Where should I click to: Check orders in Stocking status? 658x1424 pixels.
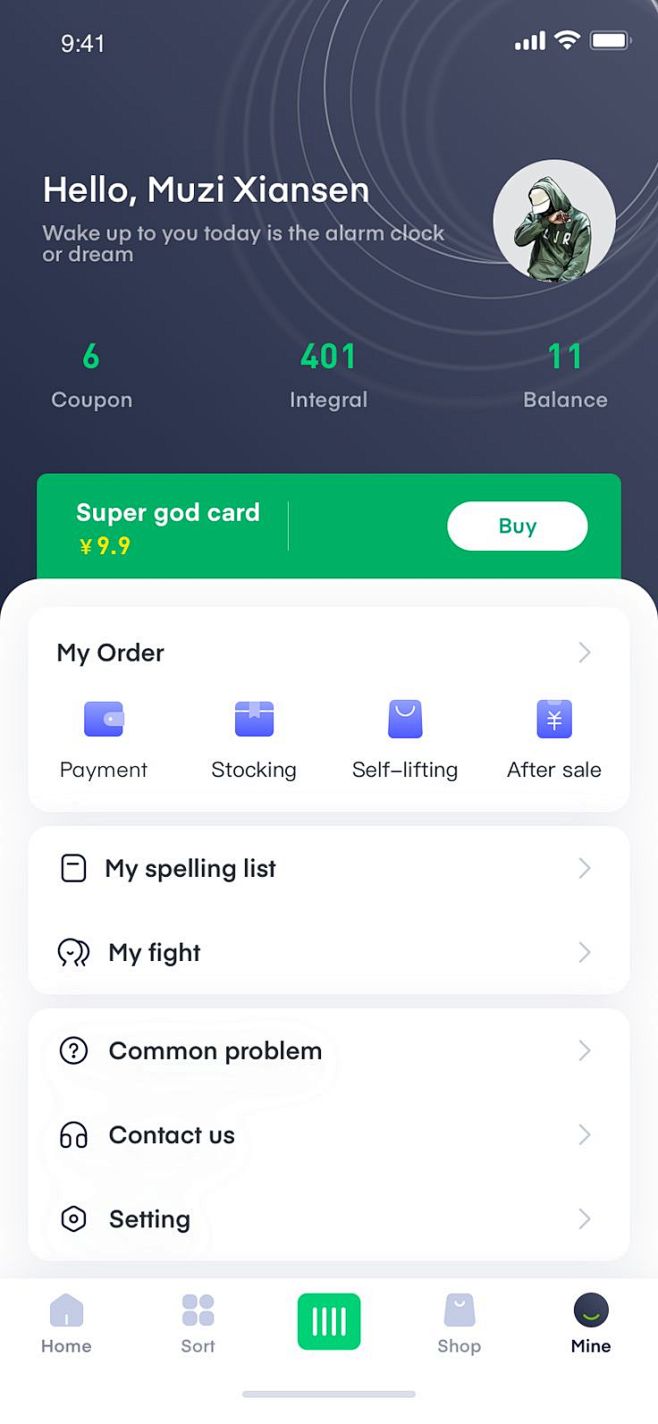tap(254, 738)
